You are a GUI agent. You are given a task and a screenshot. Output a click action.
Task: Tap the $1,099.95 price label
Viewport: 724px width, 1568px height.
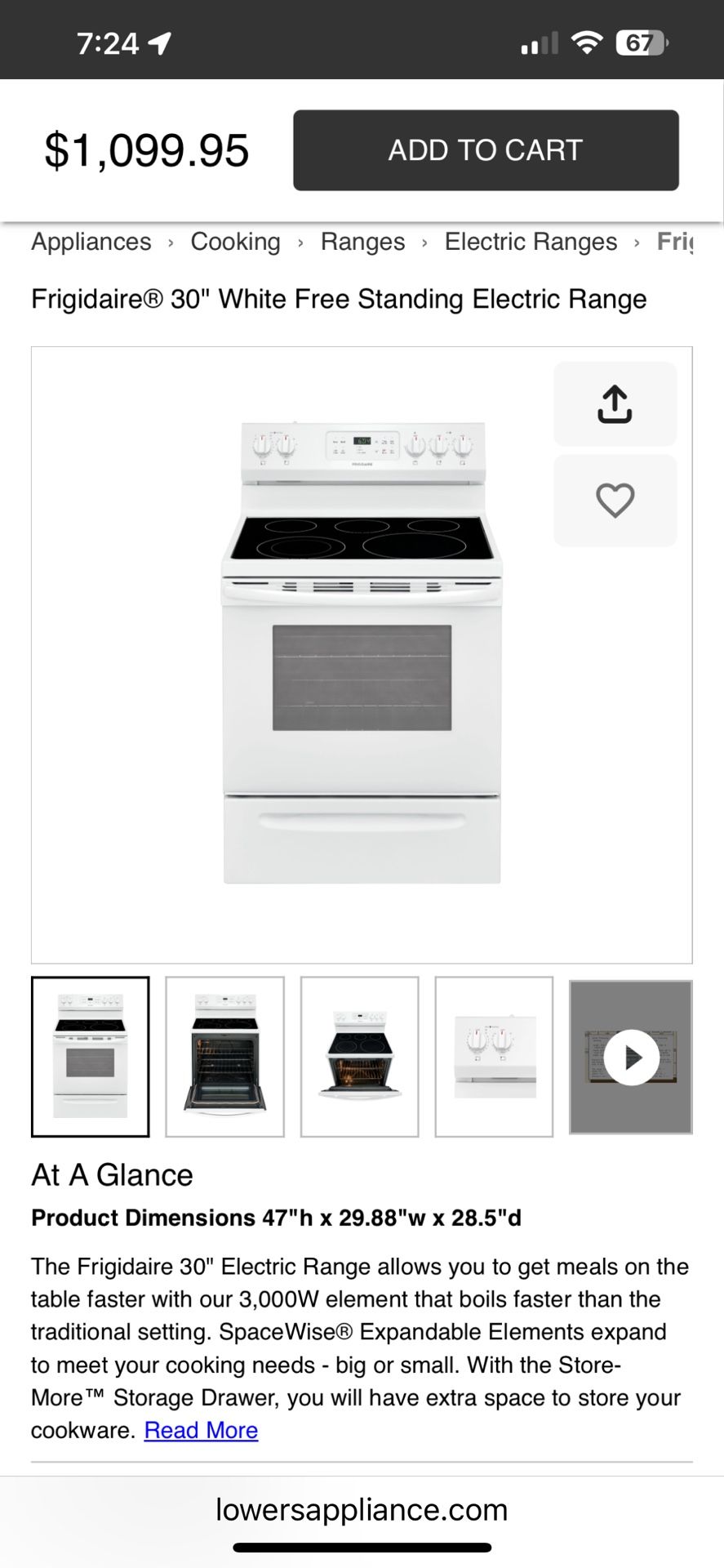coord(145,150)
